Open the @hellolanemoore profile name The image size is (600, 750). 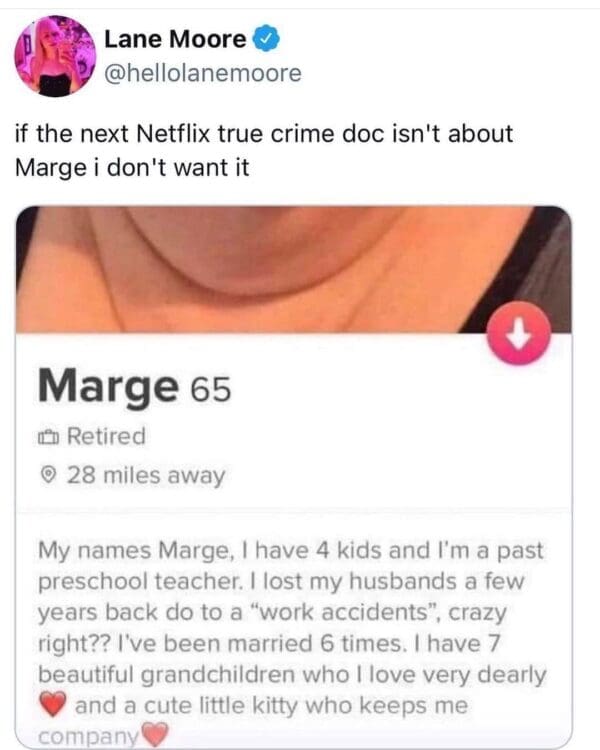point(201,74)
